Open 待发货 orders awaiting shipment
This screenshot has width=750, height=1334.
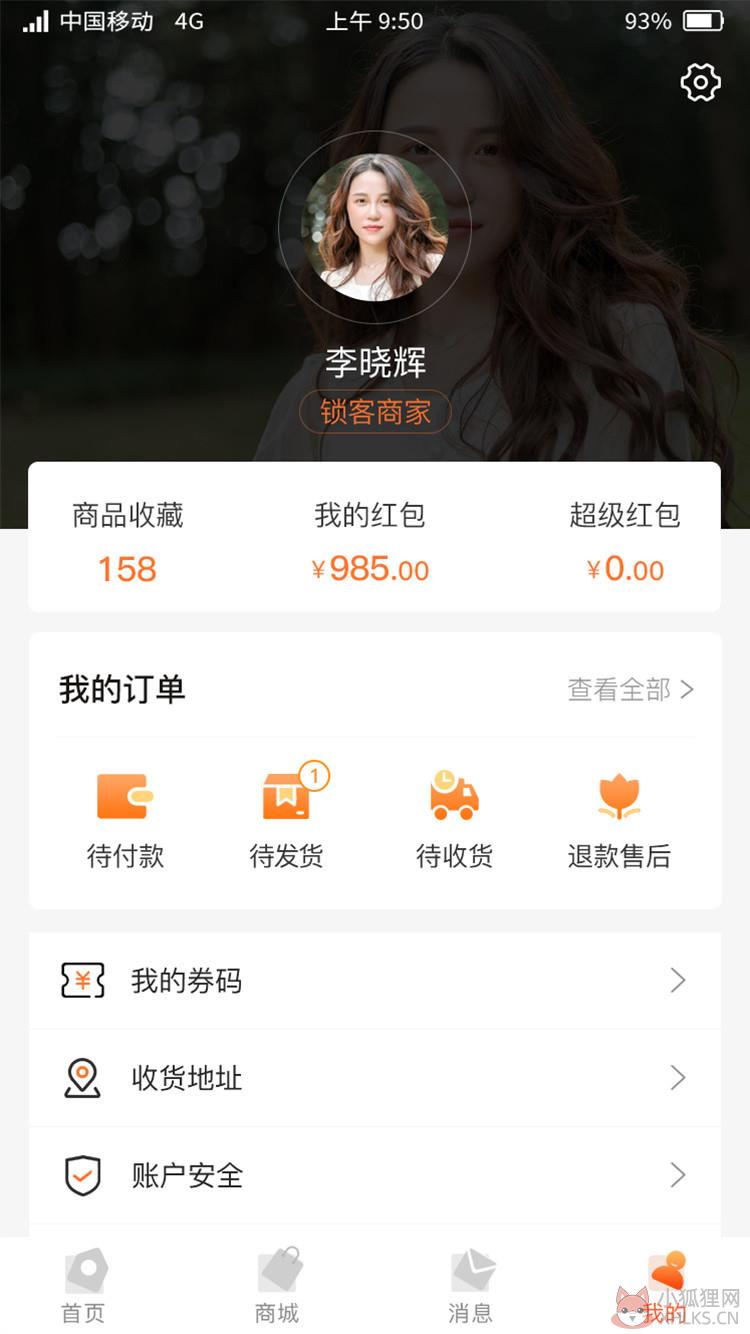coord(287,820)
